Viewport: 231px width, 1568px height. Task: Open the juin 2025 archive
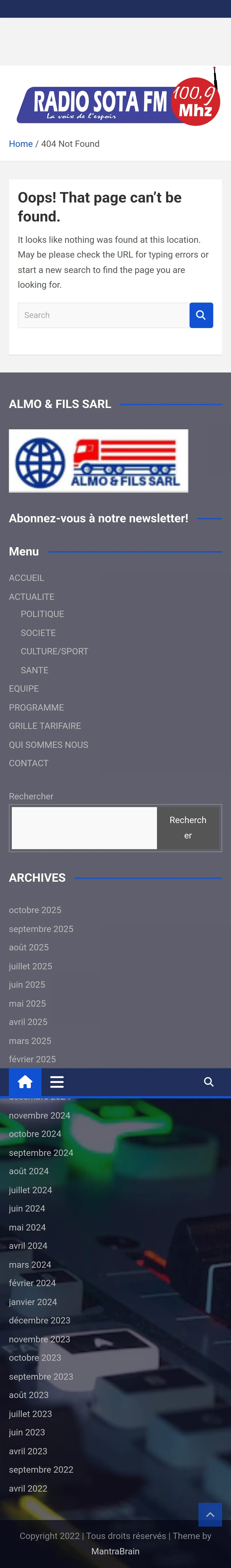pos(27,984)
